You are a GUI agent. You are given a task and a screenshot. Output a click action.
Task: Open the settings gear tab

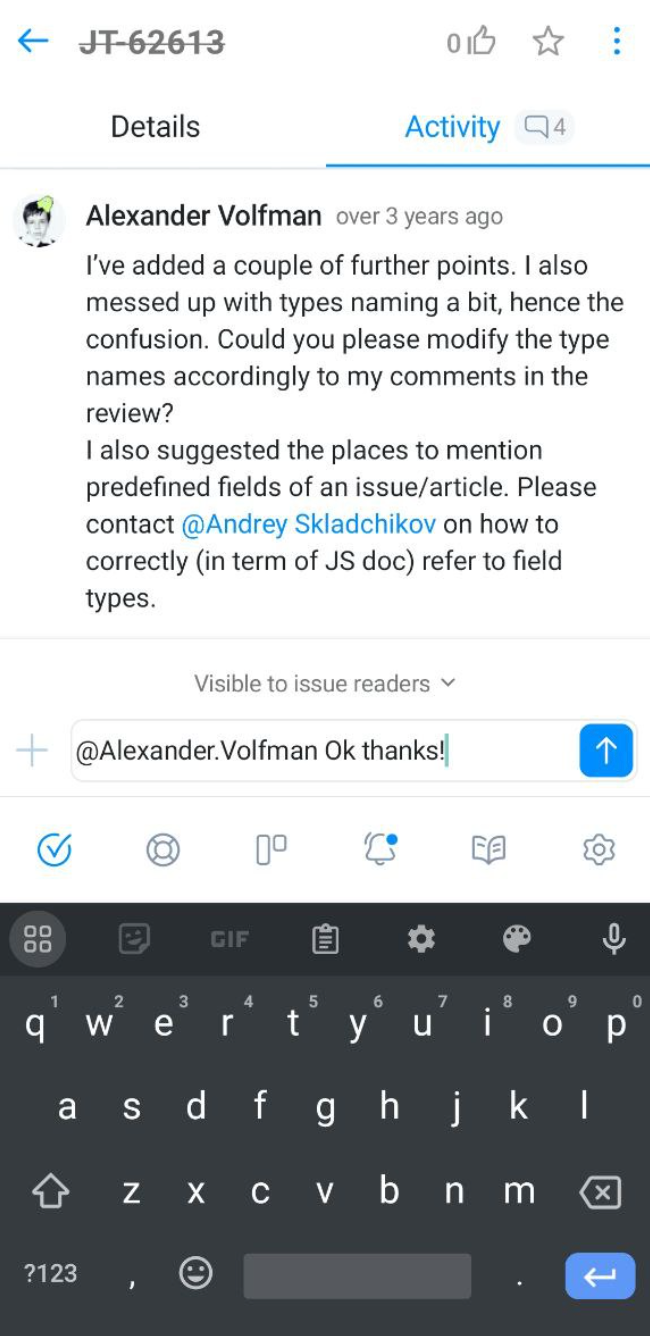tap(598, 849)
